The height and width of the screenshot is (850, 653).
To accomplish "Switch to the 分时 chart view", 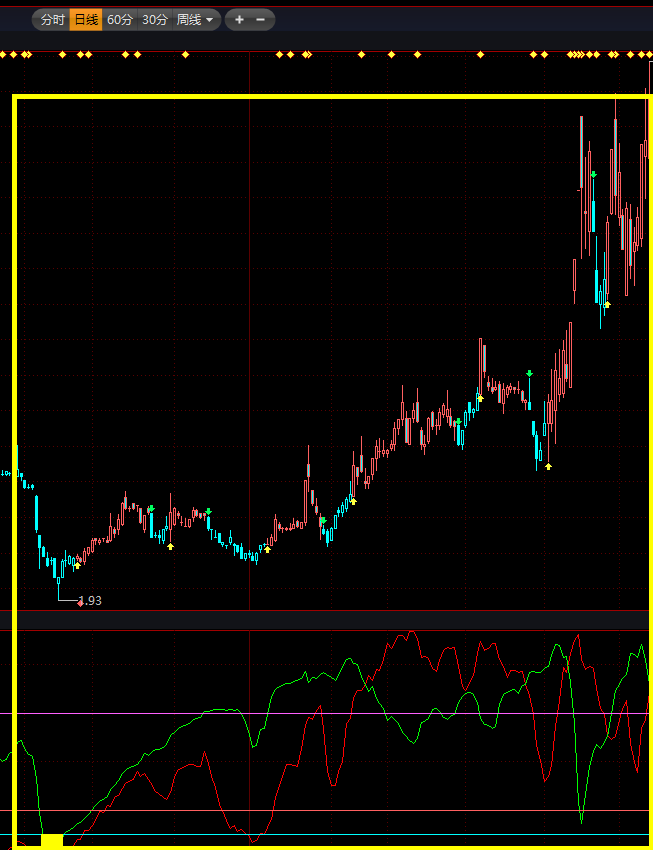I will [x=51, y=20].
